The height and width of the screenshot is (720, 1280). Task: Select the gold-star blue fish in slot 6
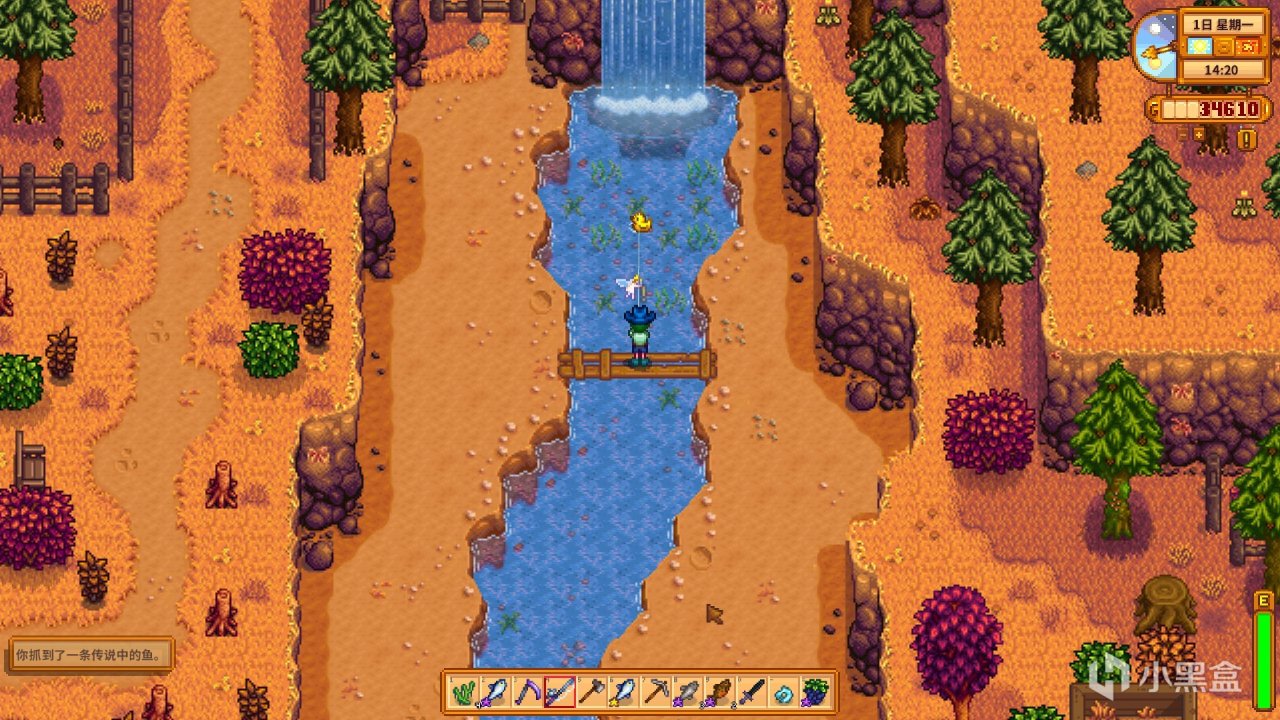[x=623, y=691]
